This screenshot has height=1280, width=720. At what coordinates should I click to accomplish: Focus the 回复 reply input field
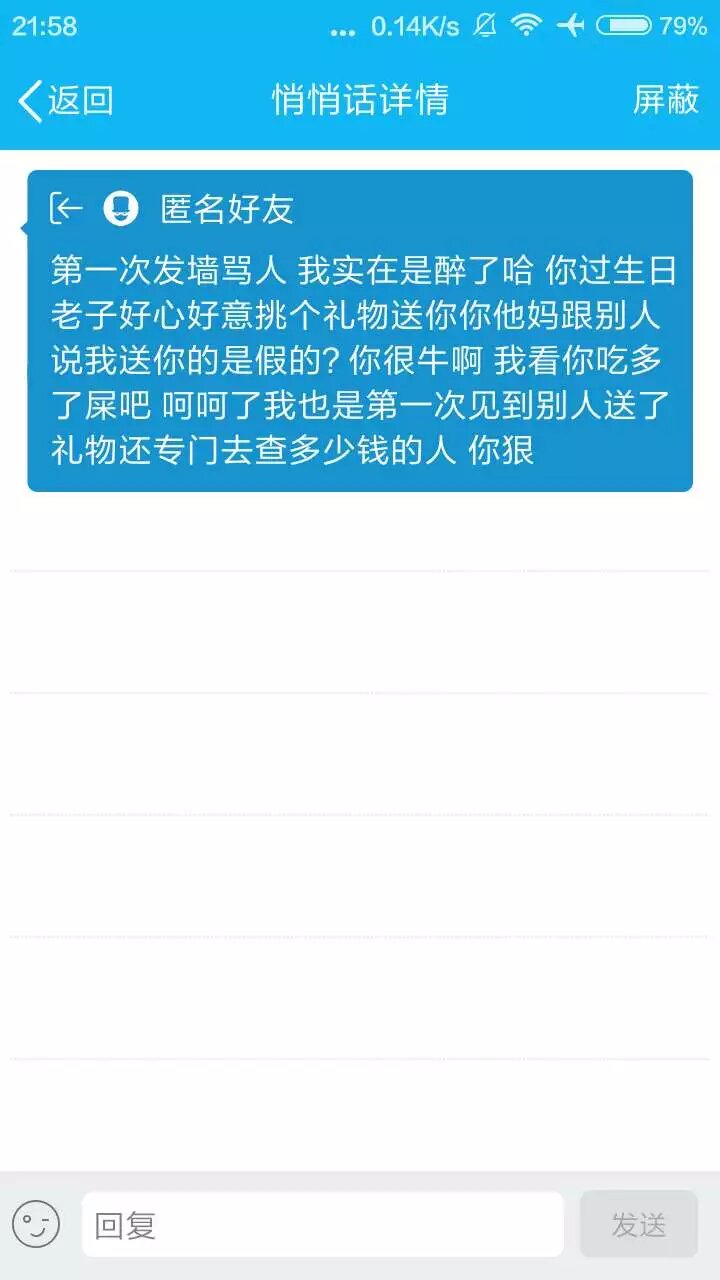322,1224
